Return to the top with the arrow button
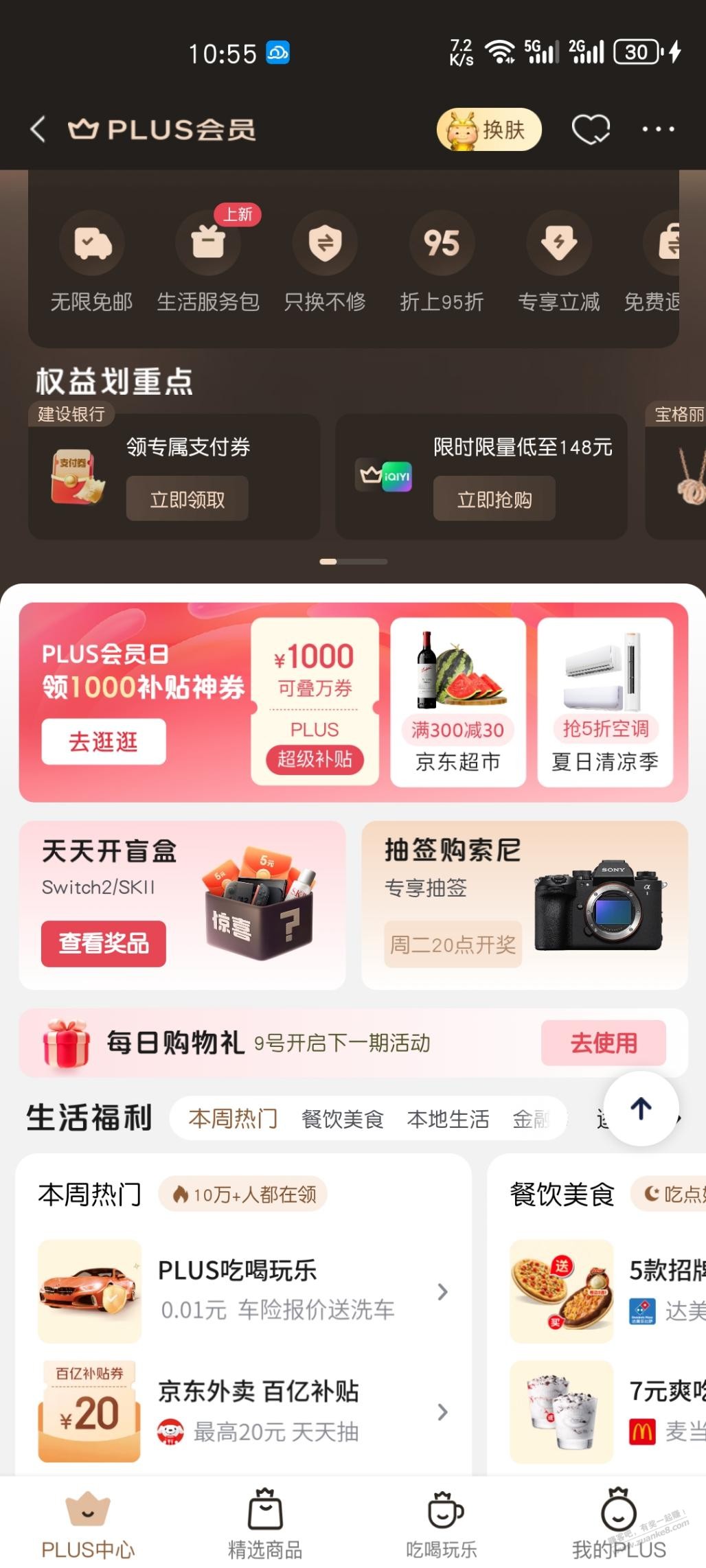706x1568 pixels. (641, 1108)
